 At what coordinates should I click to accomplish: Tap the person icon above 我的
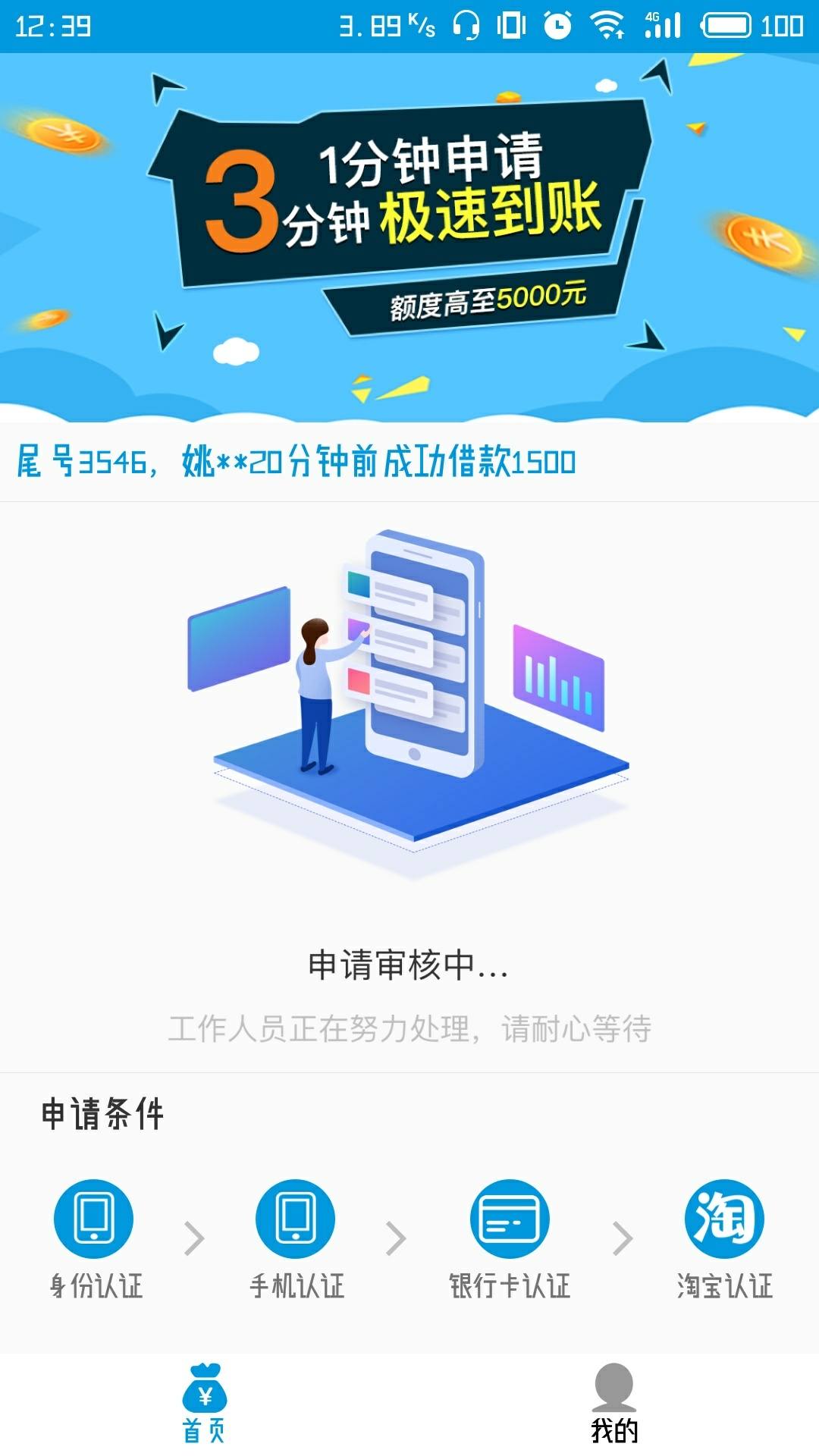coord(614,1386)
